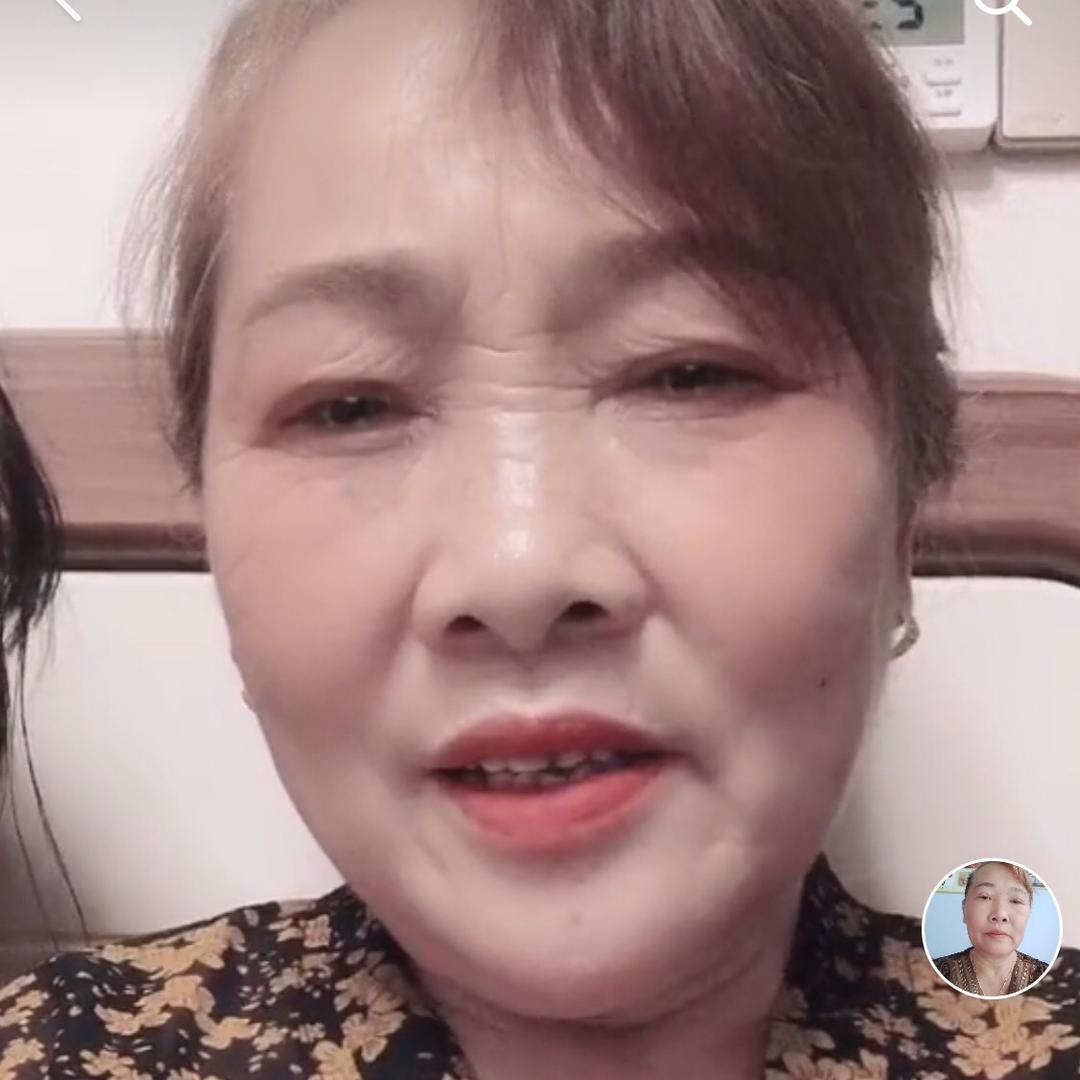
Task: Go back using the top-left arrow
Action: pos(66,7)
